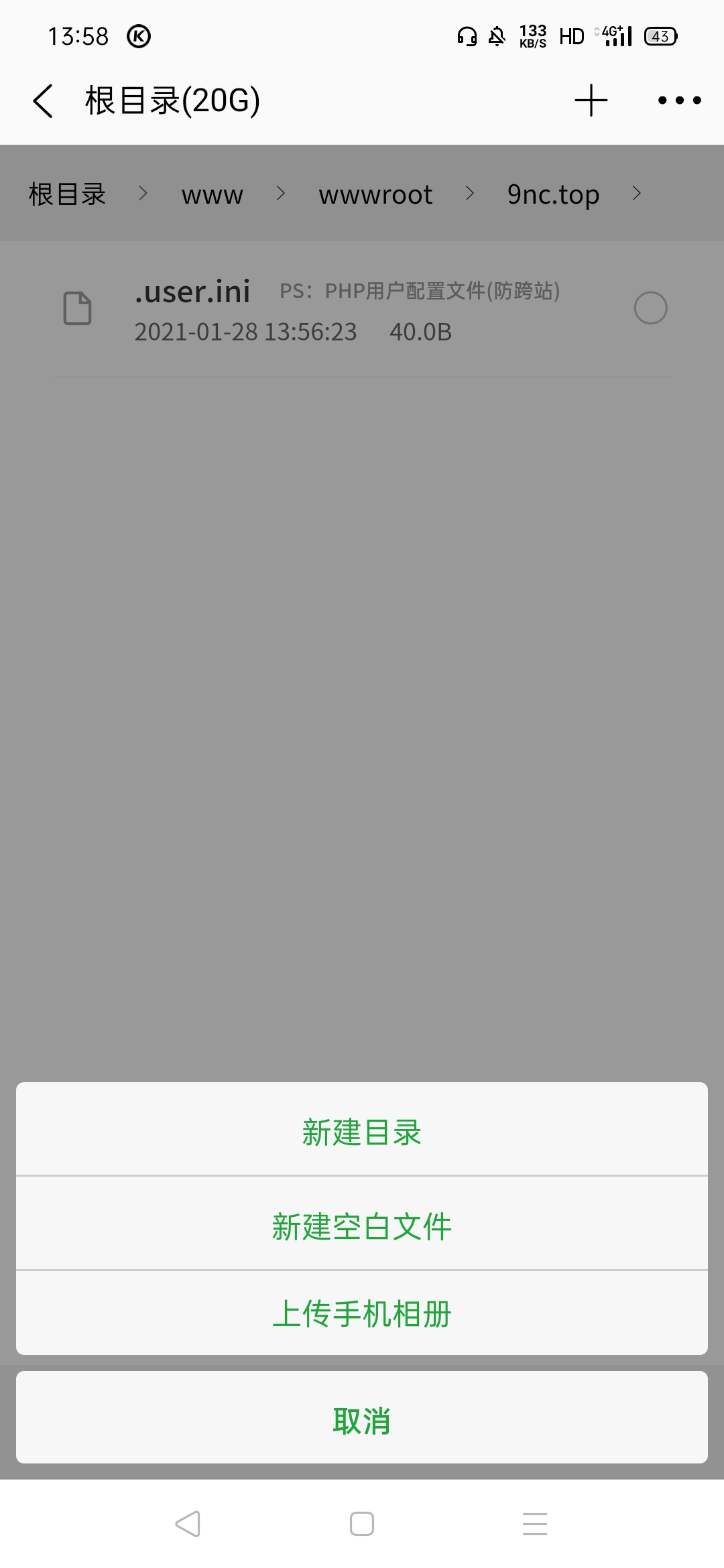The width and height of the screenshot is (724, 1568).
Task: Dismiss the action sheet with 取消
Action: pyautogui.click(x=362, y=1420)
